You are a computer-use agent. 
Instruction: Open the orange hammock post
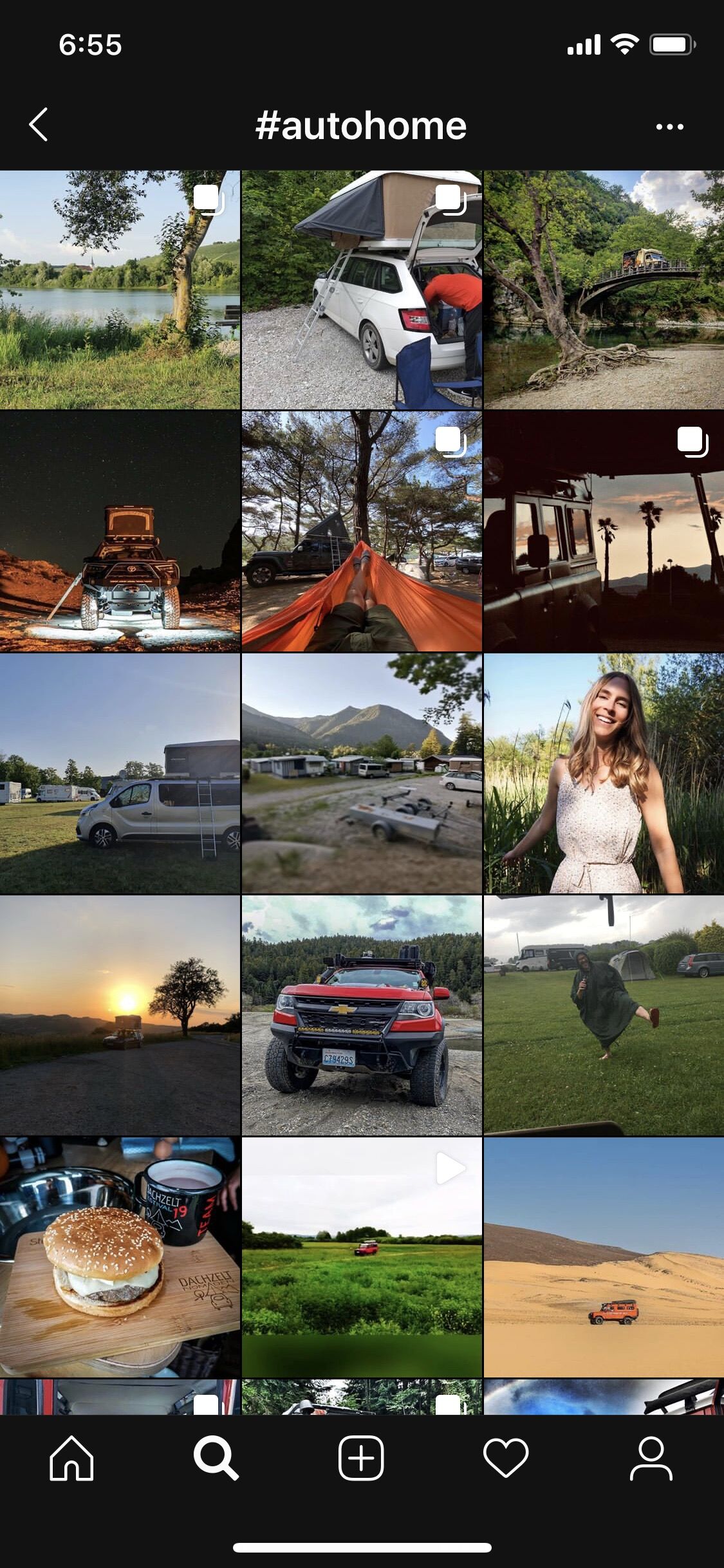[x=362, y=532]
